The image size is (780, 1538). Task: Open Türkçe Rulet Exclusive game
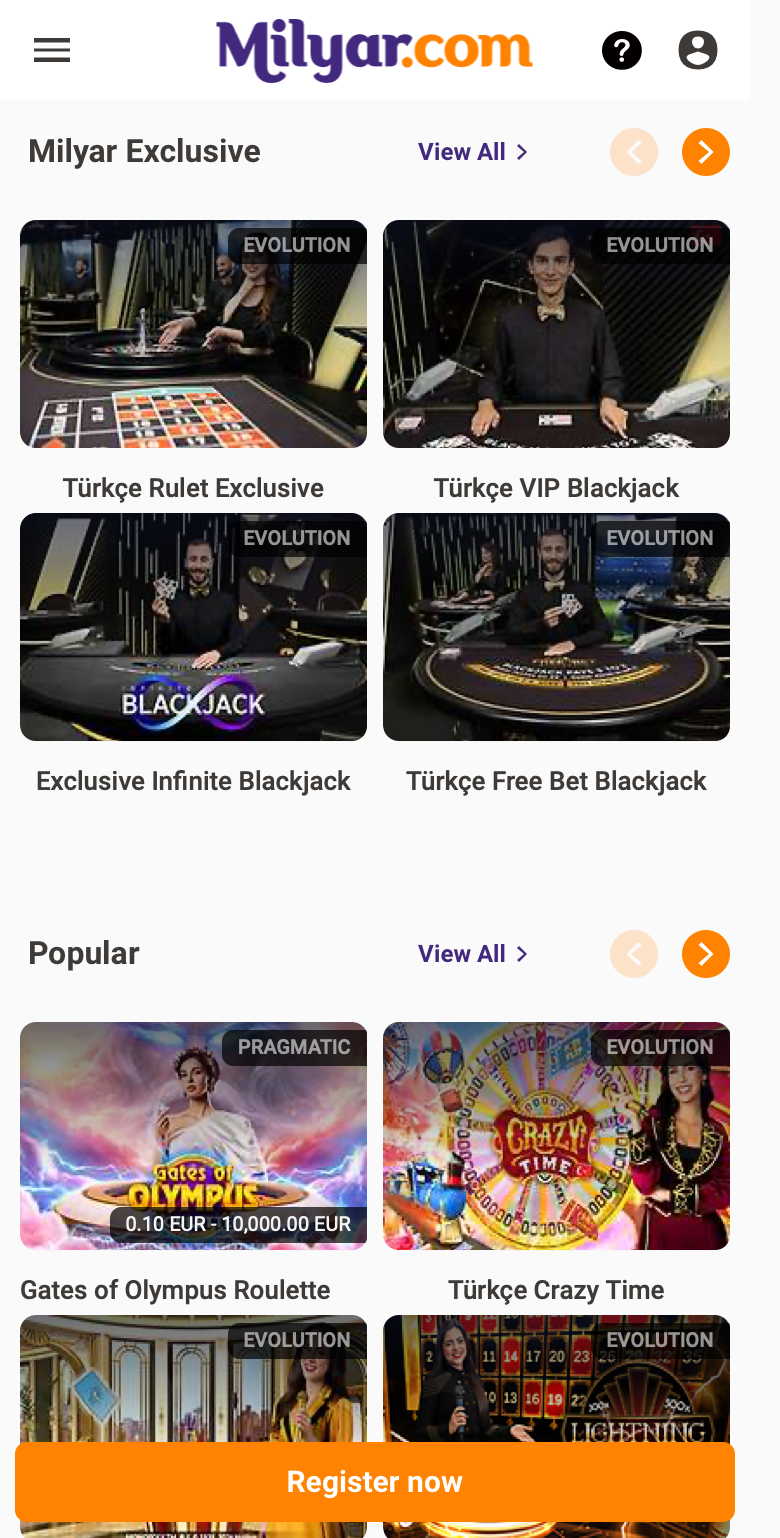[x=193, y=334]
